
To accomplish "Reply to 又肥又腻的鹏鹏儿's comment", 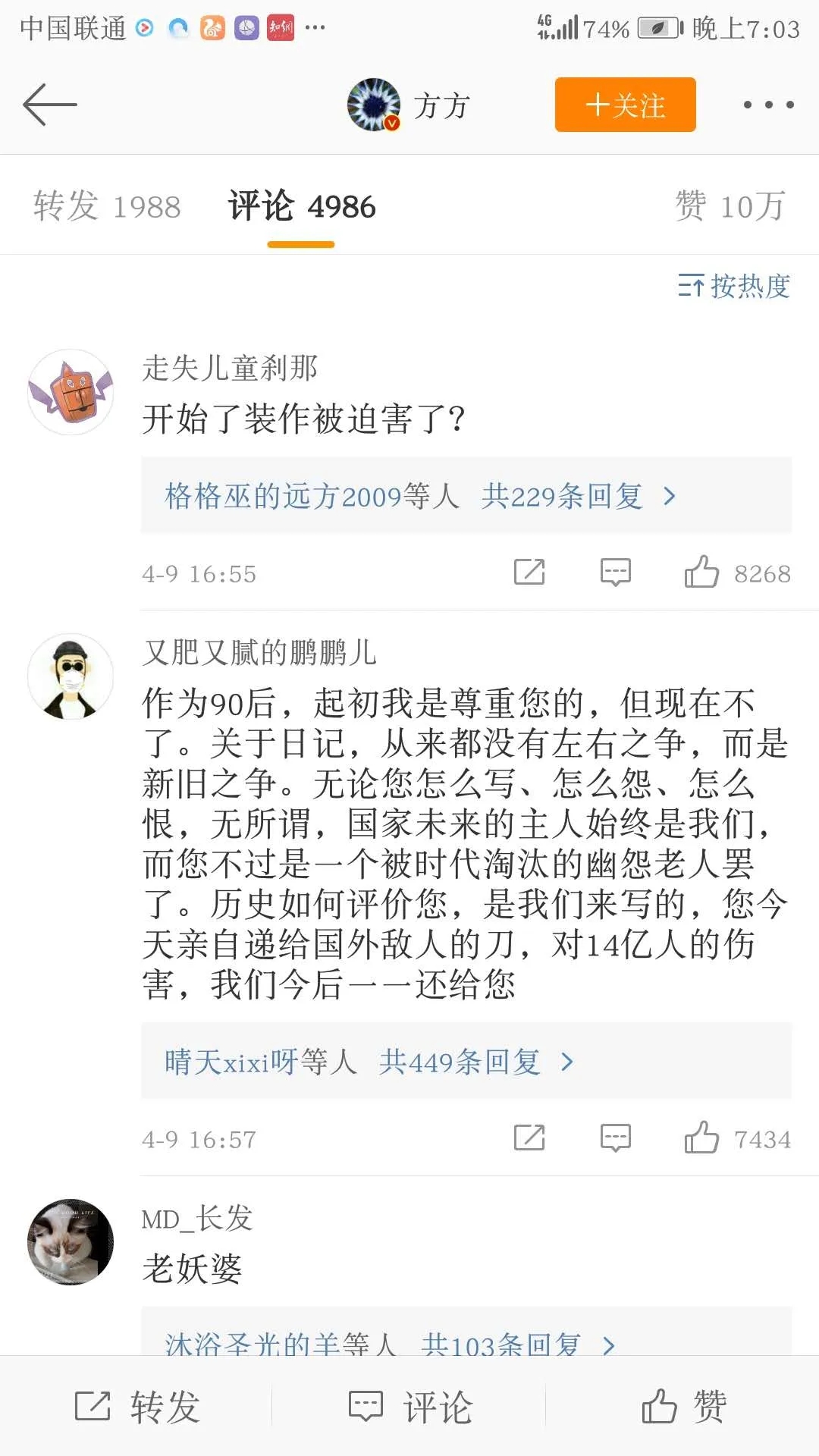I will tap(615, 1138).
